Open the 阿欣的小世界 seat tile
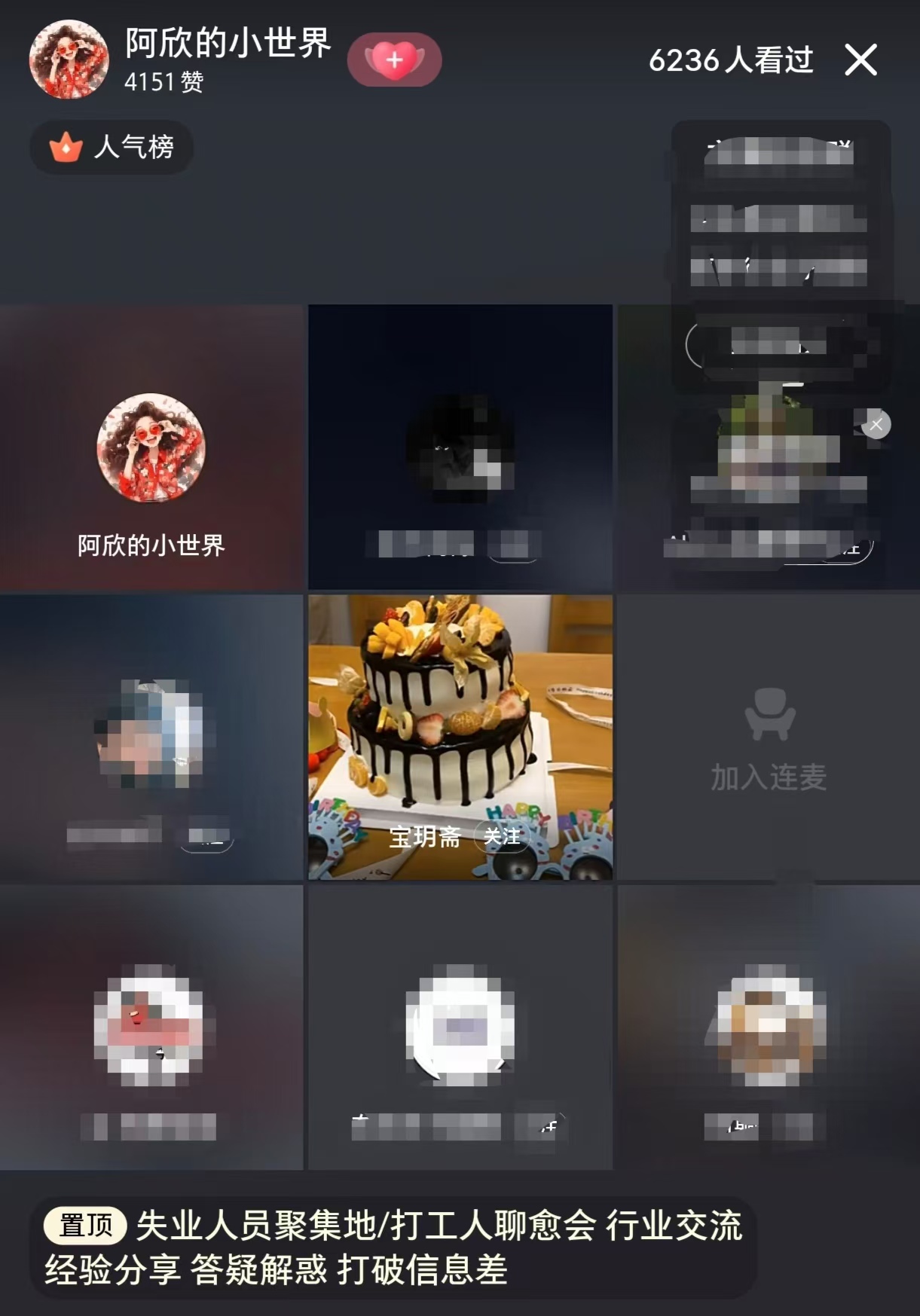920x1316 pixels. pyautogui.click(x=151, y=448)
